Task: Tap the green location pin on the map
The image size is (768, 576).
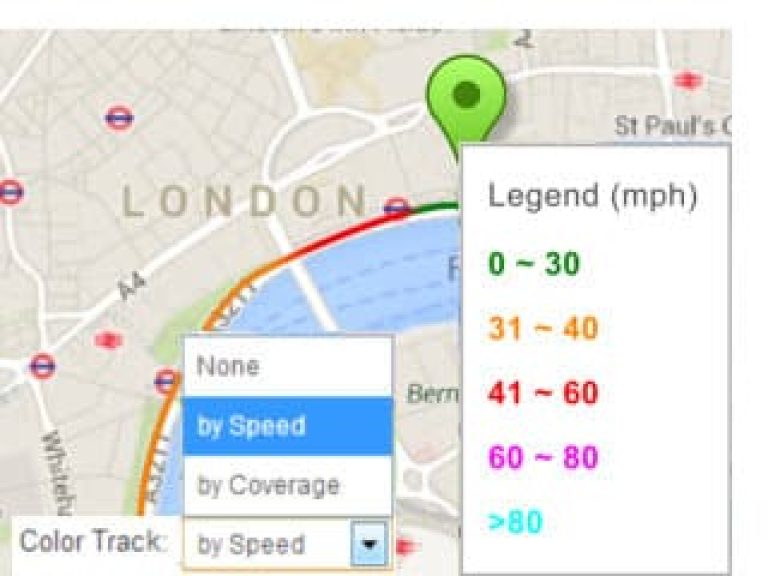Action: pos(465,98)
